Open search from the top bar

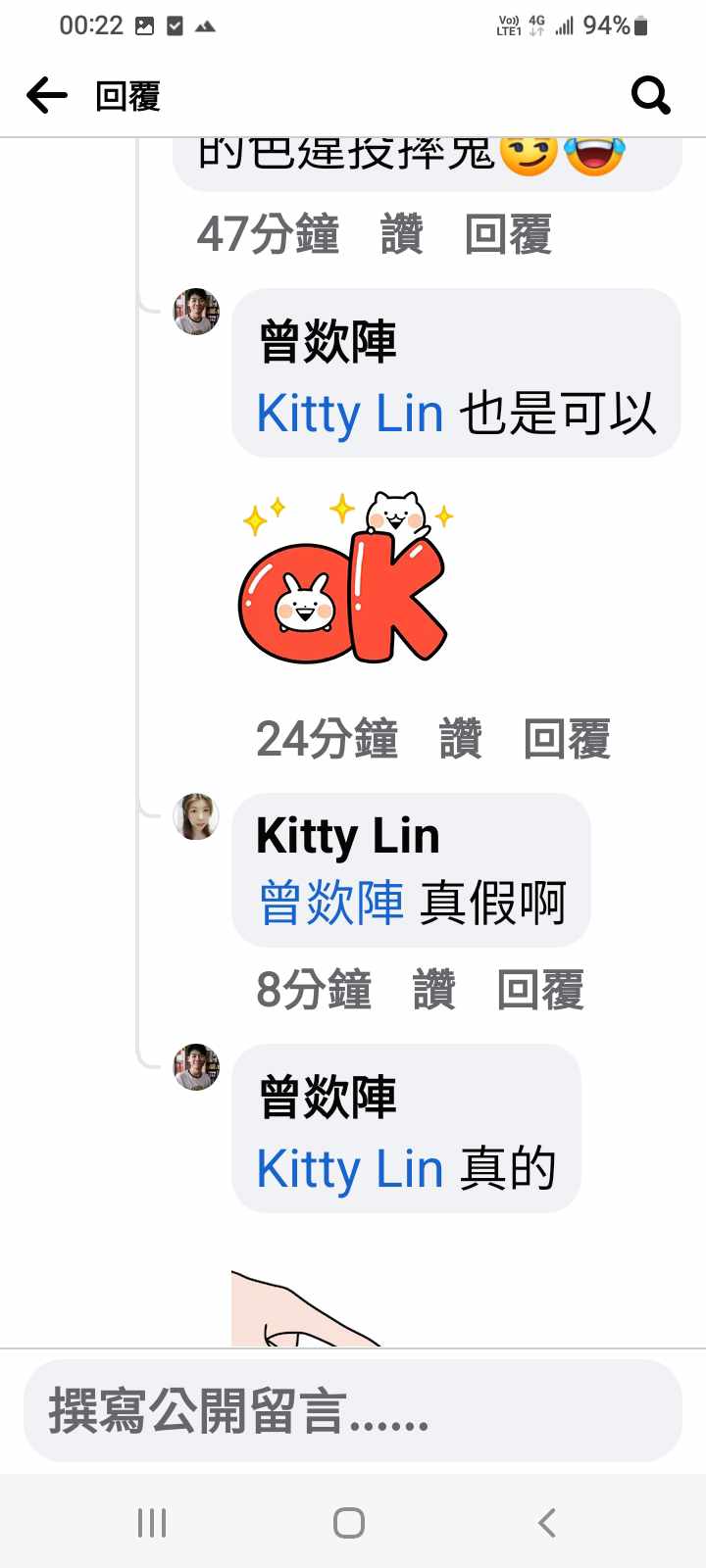(x=650, y=96)
